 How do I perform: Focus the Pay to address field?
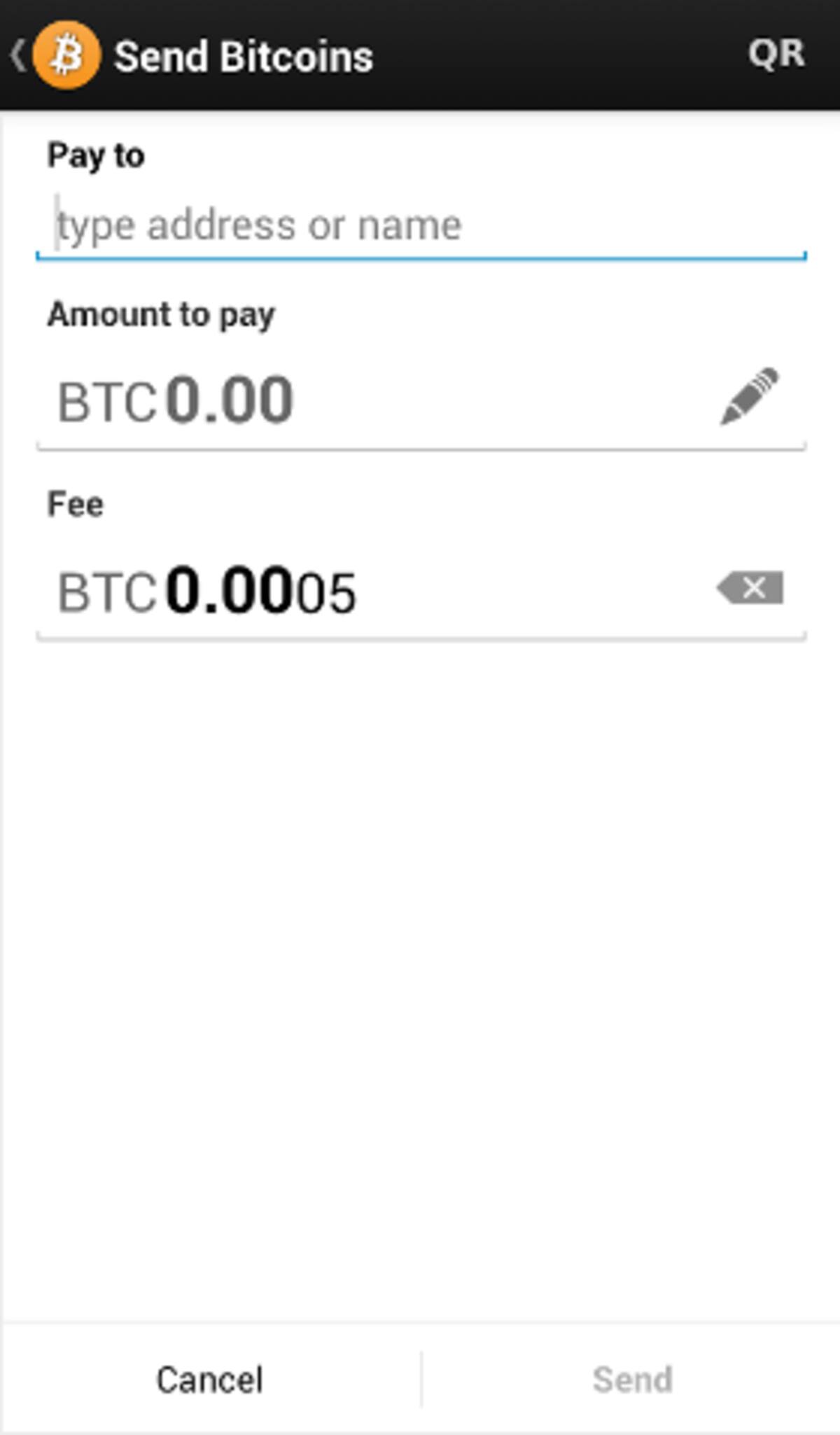tap(420, 225)
